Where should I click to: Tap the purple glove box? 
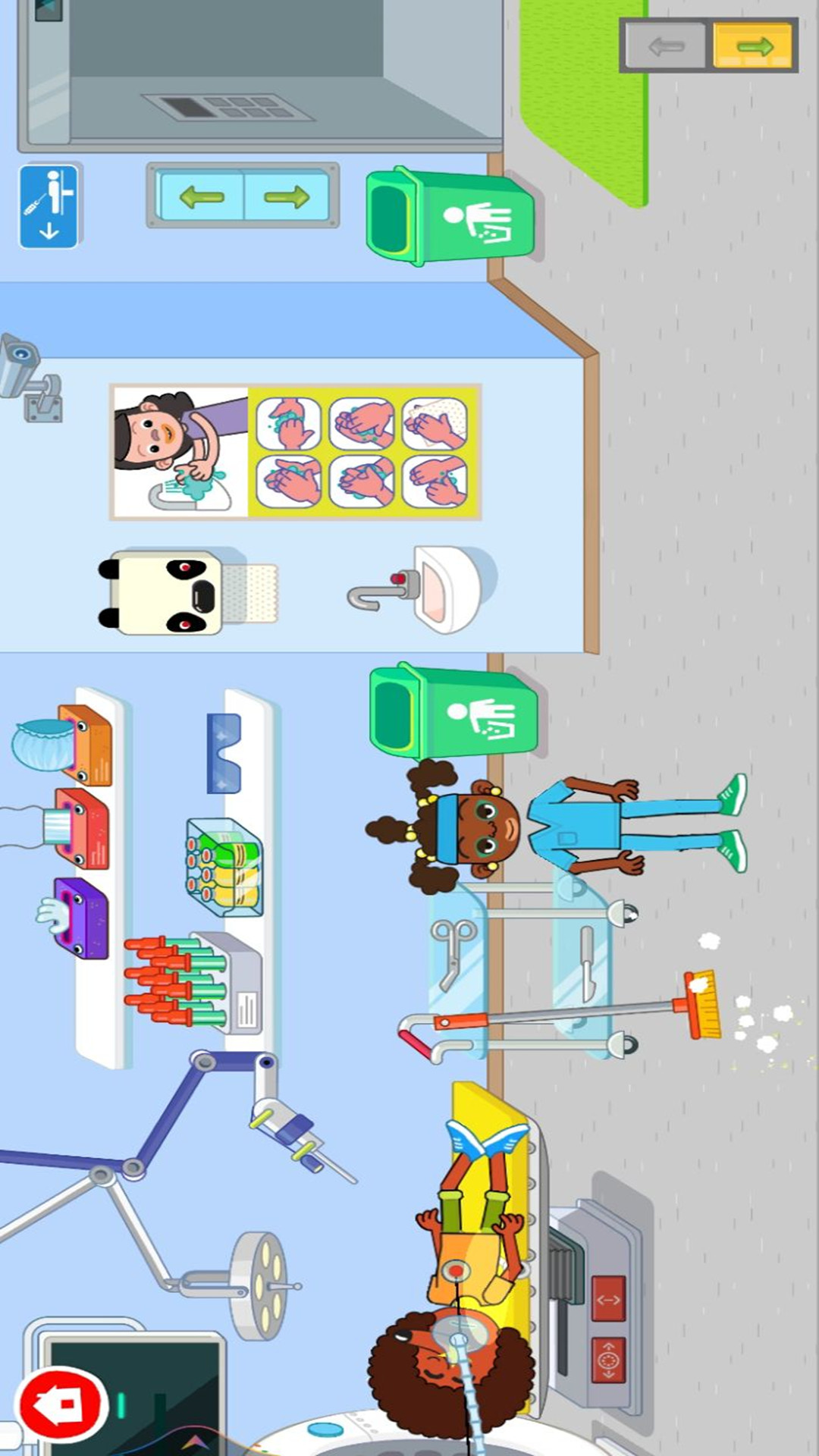(80, 918)
